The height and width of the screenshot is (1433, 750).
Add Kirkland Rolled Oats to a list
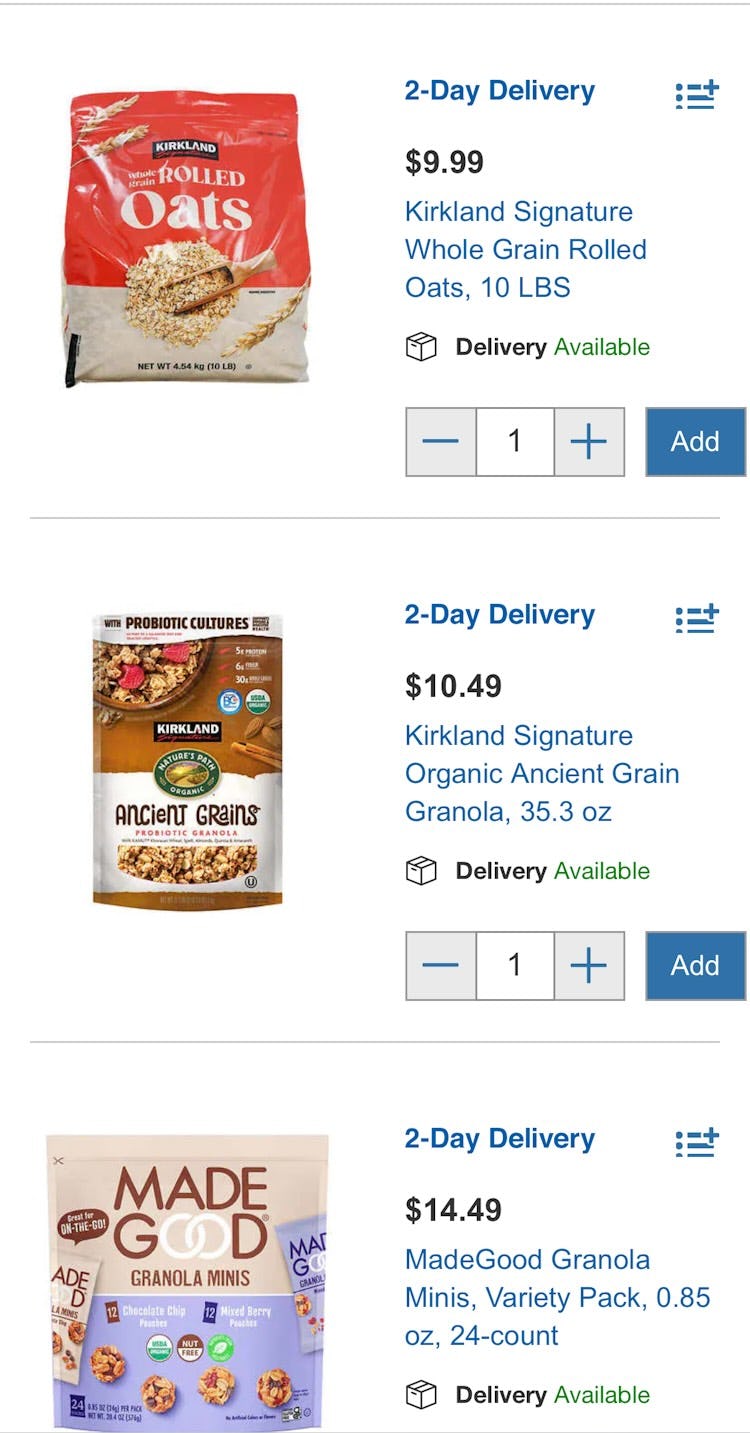coord(696,96)
